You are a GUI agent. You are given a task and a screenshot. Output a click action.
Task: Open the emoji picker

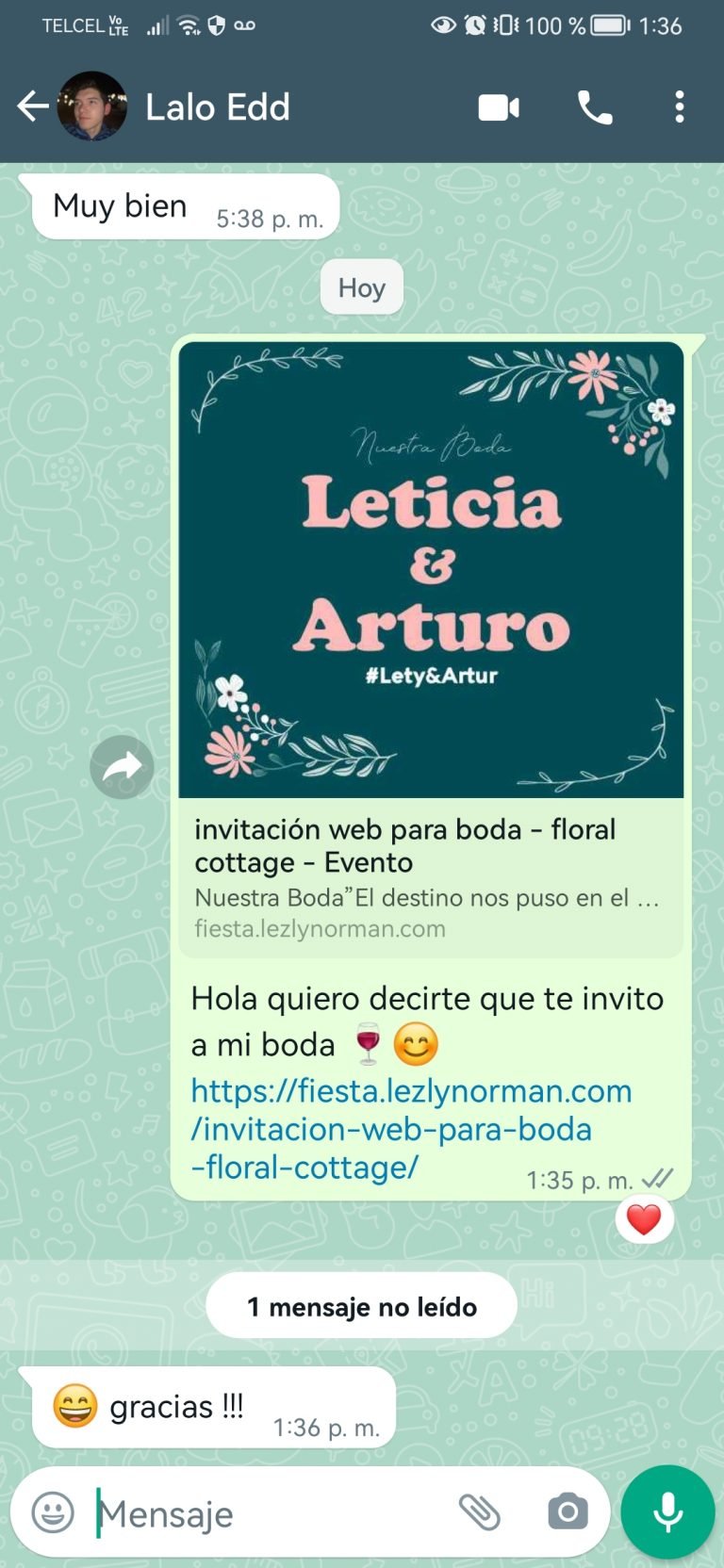54,1513
